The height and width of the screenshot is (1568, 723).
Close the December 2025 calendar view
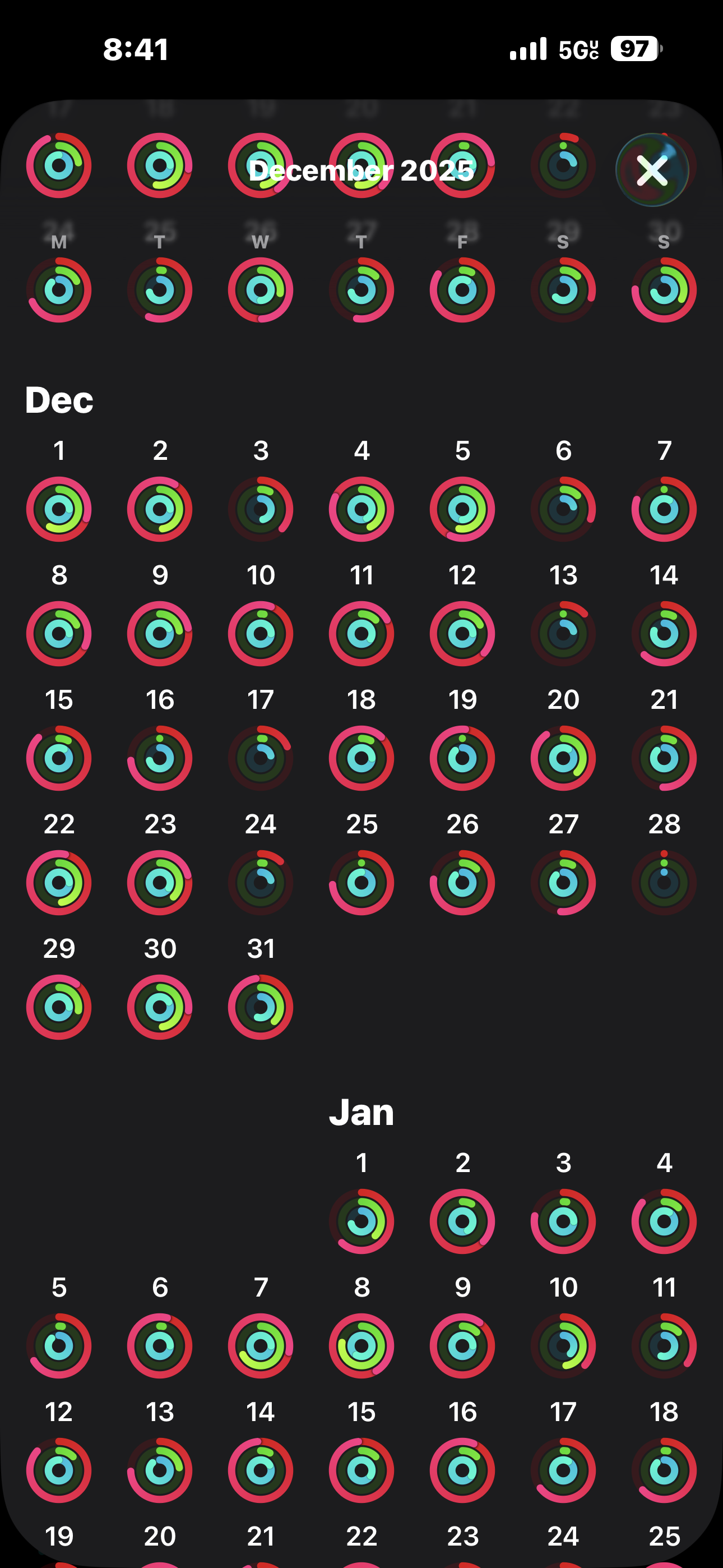652,171
